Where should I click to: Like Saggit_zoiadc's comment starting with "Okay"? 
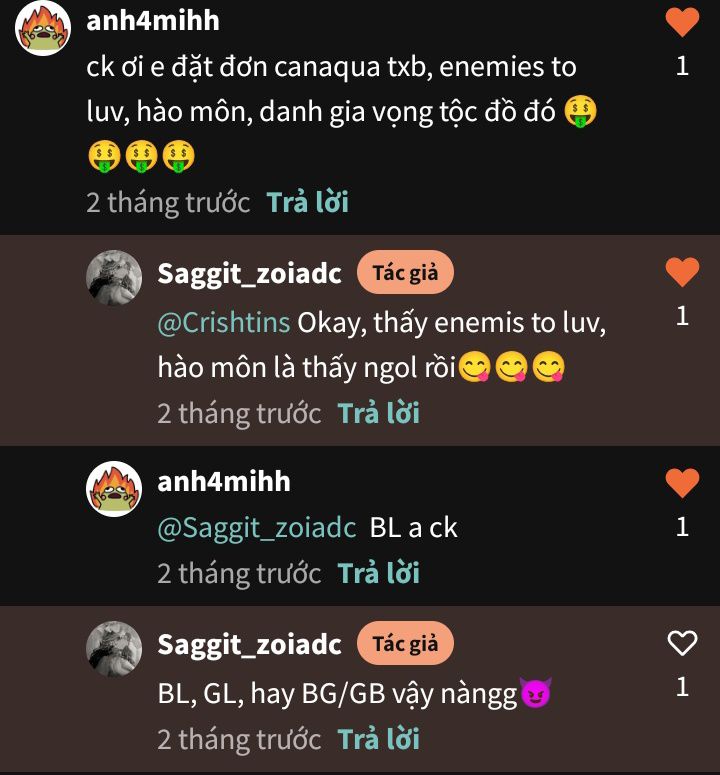[x=682, y=272]
